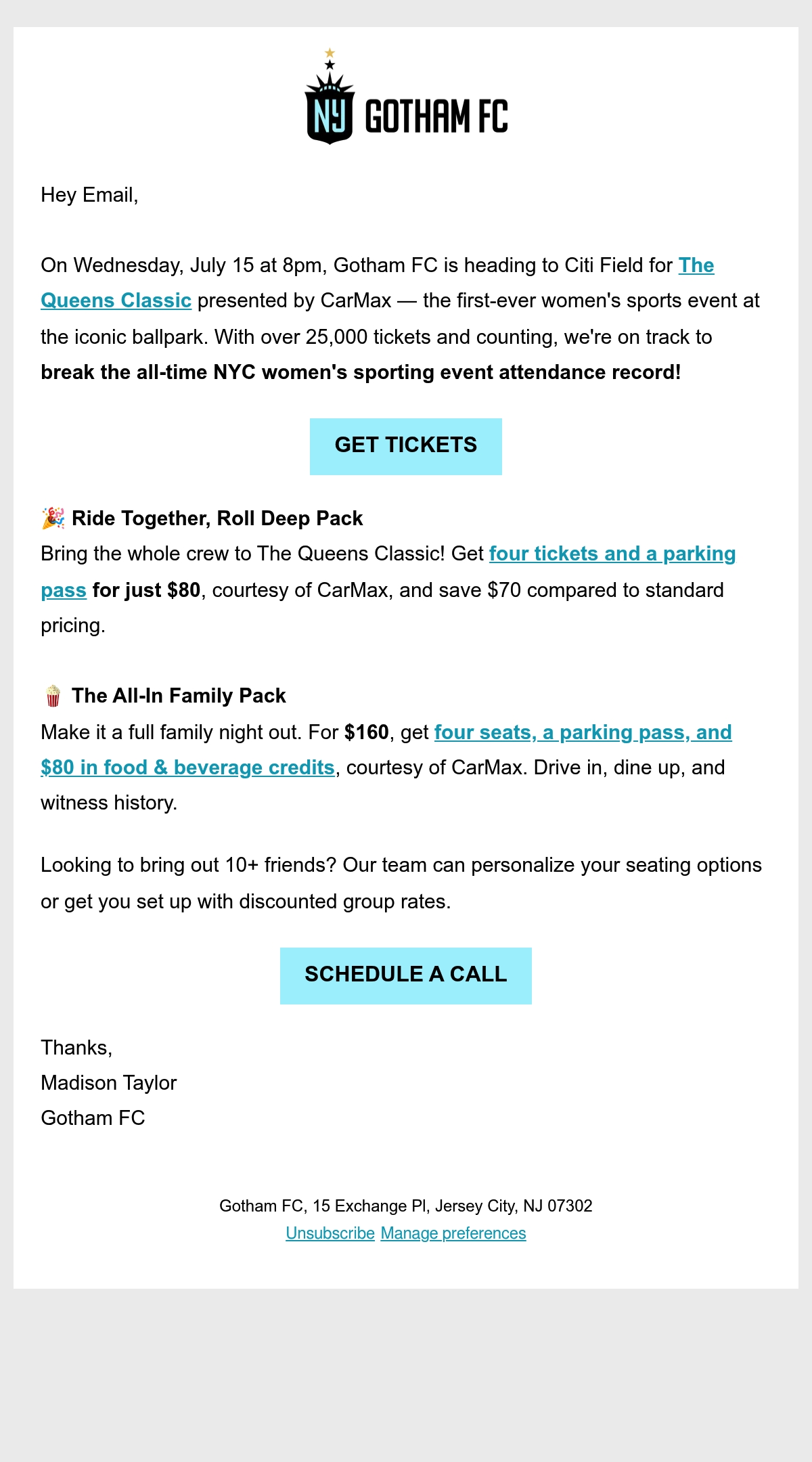
Task: Open The Queens Classic link
Action: 116,301
